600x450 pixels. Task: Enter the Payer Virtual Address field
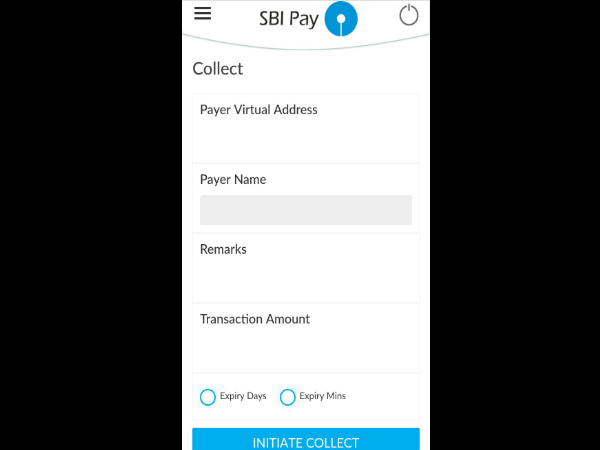click(305, 139)
